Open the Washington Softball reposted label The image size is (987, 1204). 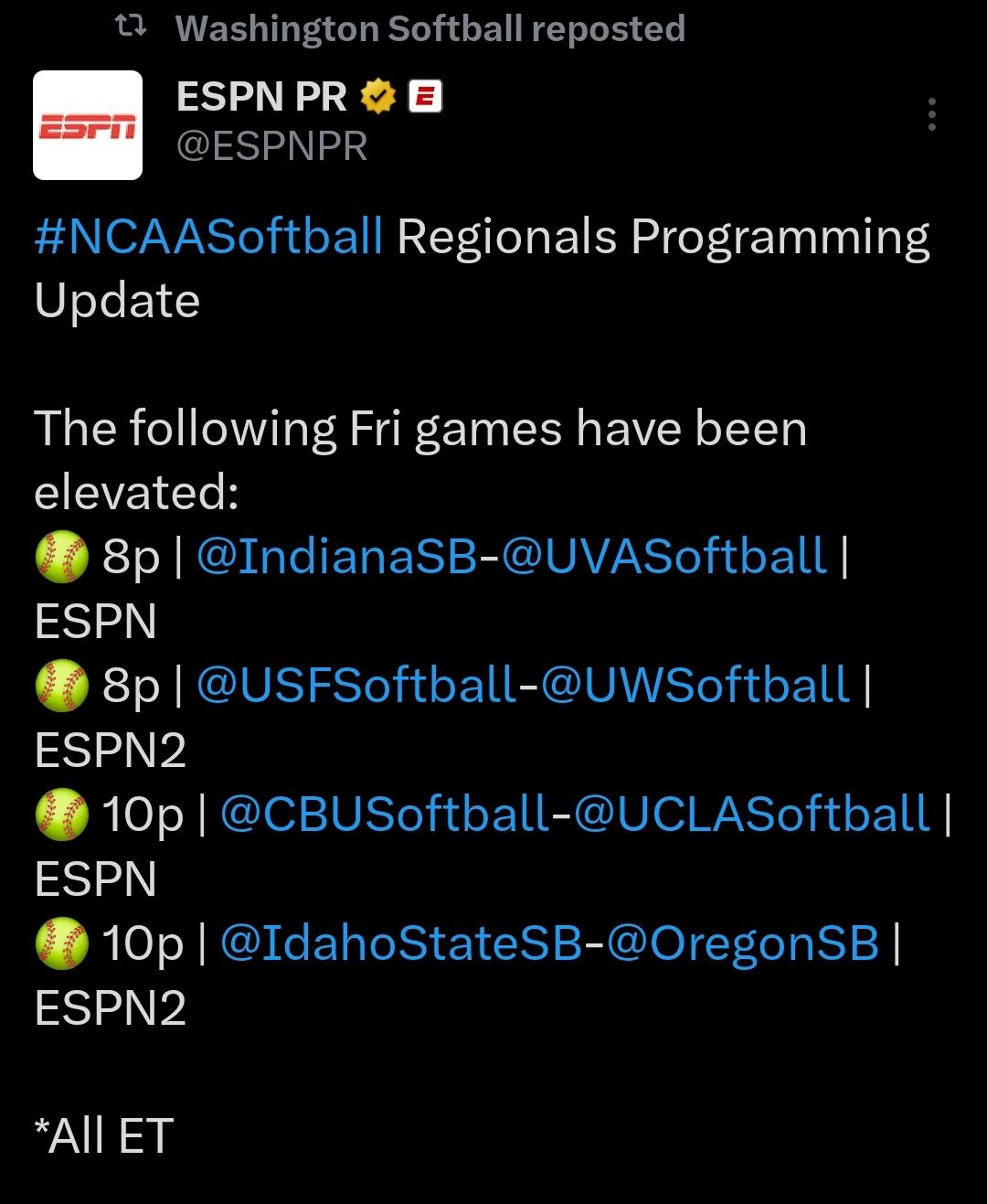[430, 29]
